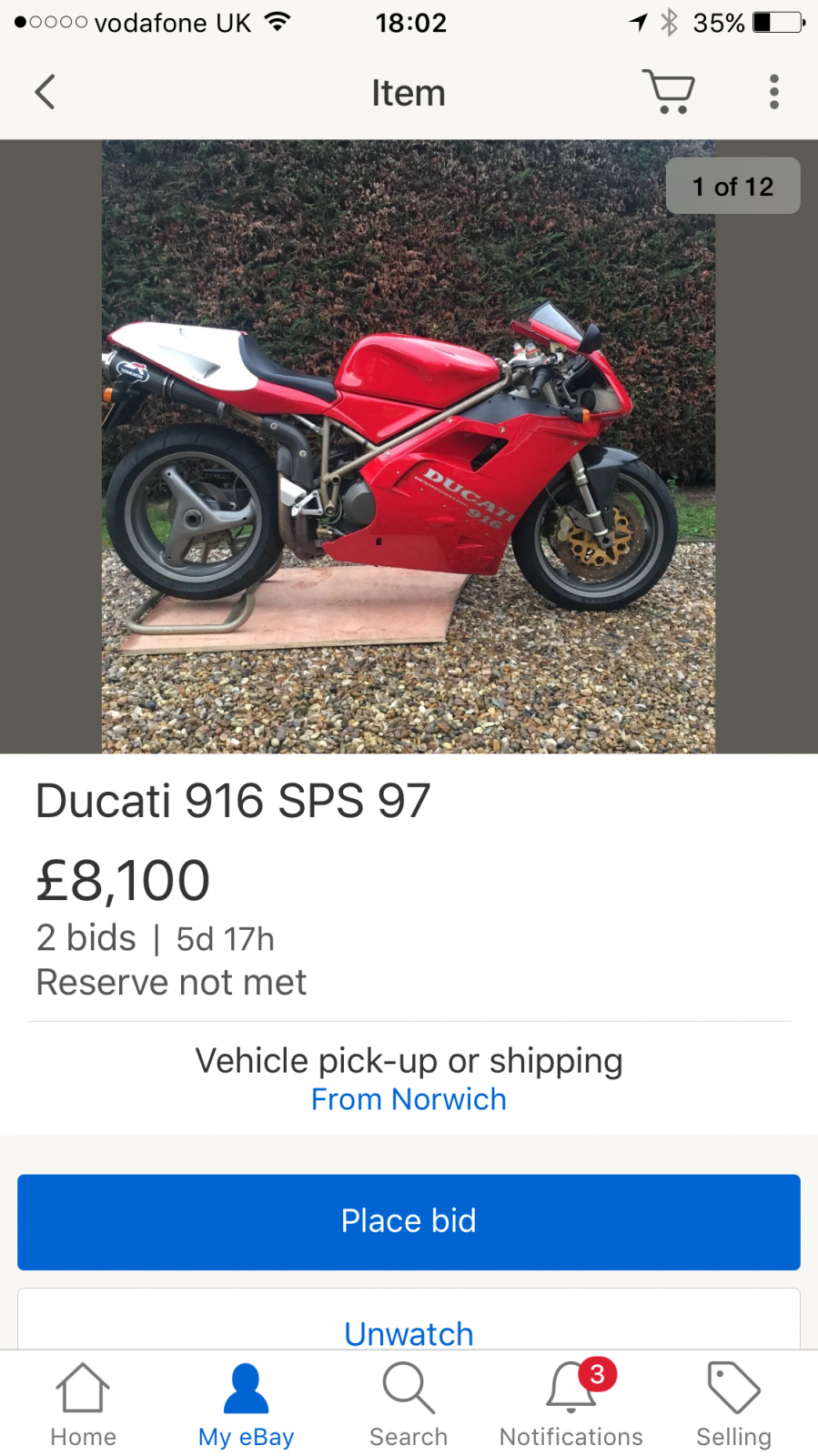
Task: Open the From Norwich location link
Action: (409, 1099)
